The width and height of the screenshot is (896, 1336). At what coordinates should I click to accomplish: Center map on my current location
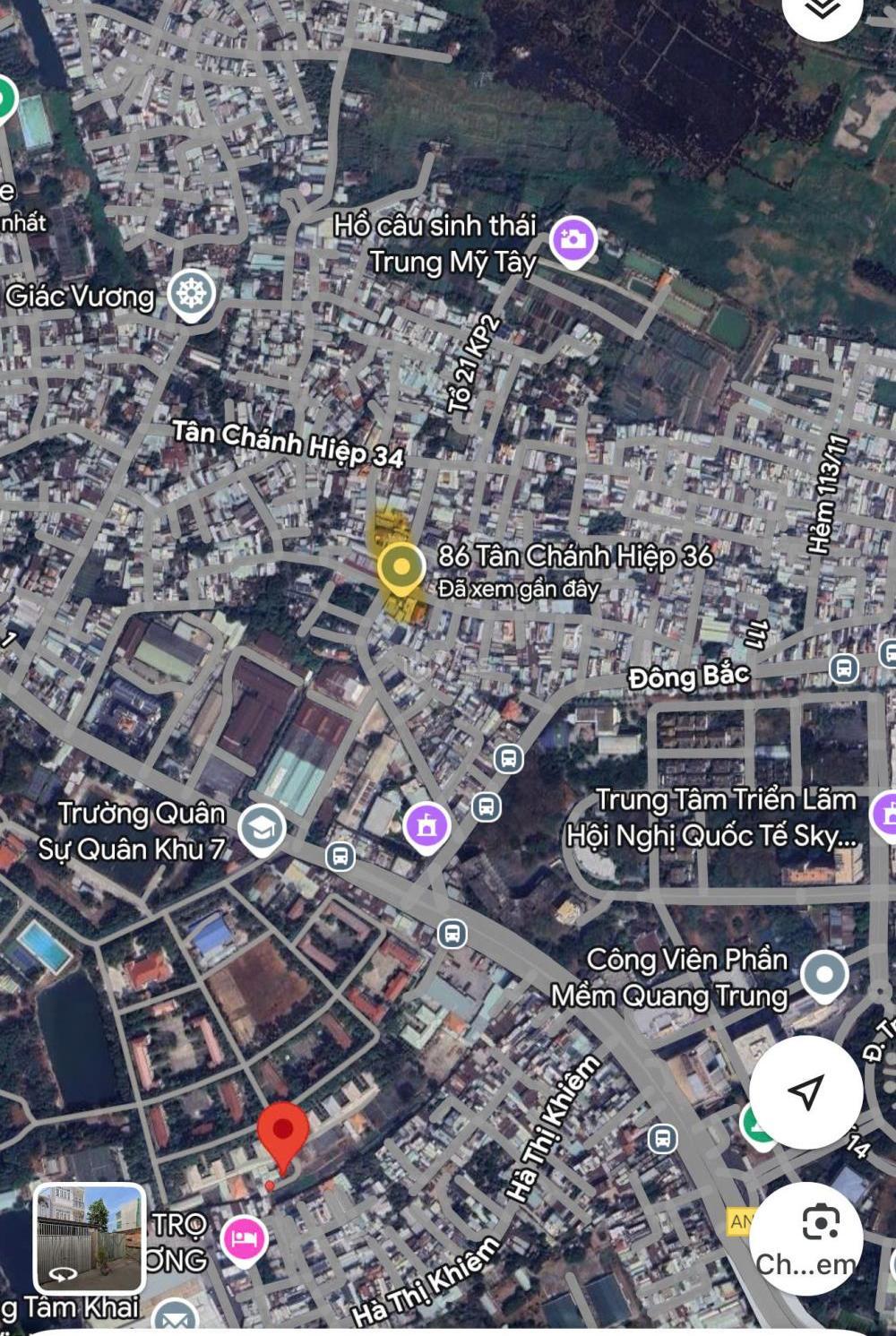(x=806, y=1091)
